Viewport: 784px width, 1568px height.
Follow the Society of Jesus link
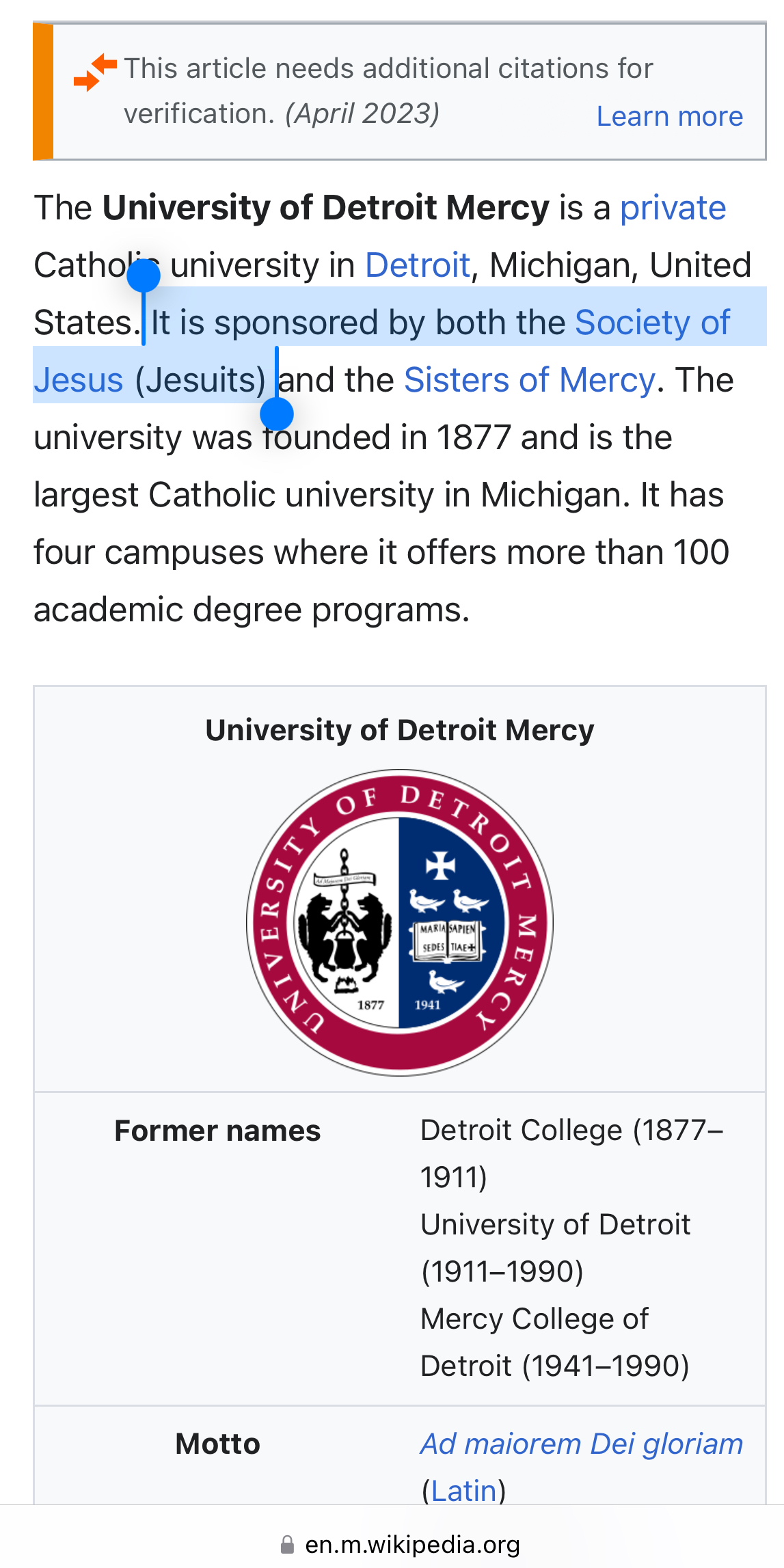coord(653,323)
